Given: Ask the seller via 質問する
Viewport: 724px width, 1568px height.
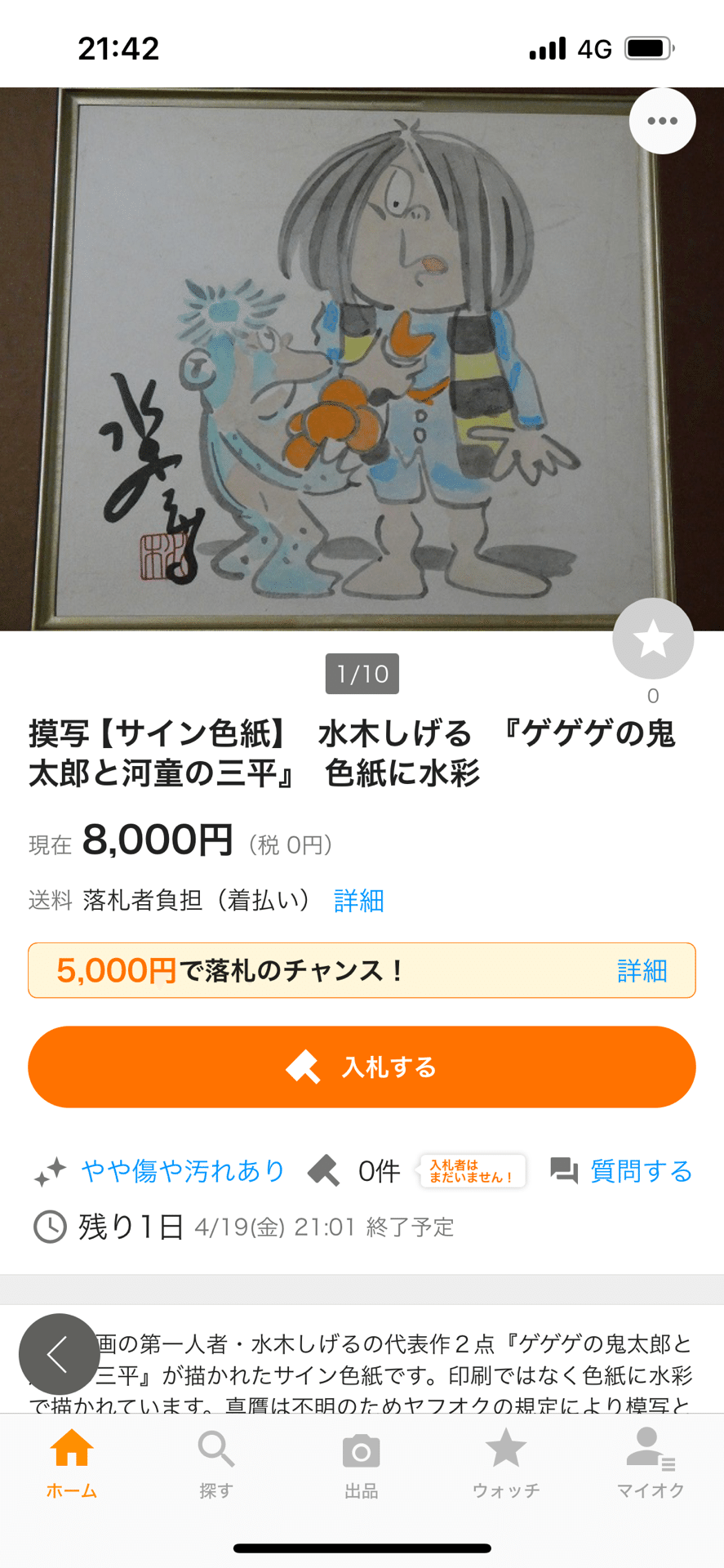Looking at the screenshot, I should click(x=621, y=1171).
